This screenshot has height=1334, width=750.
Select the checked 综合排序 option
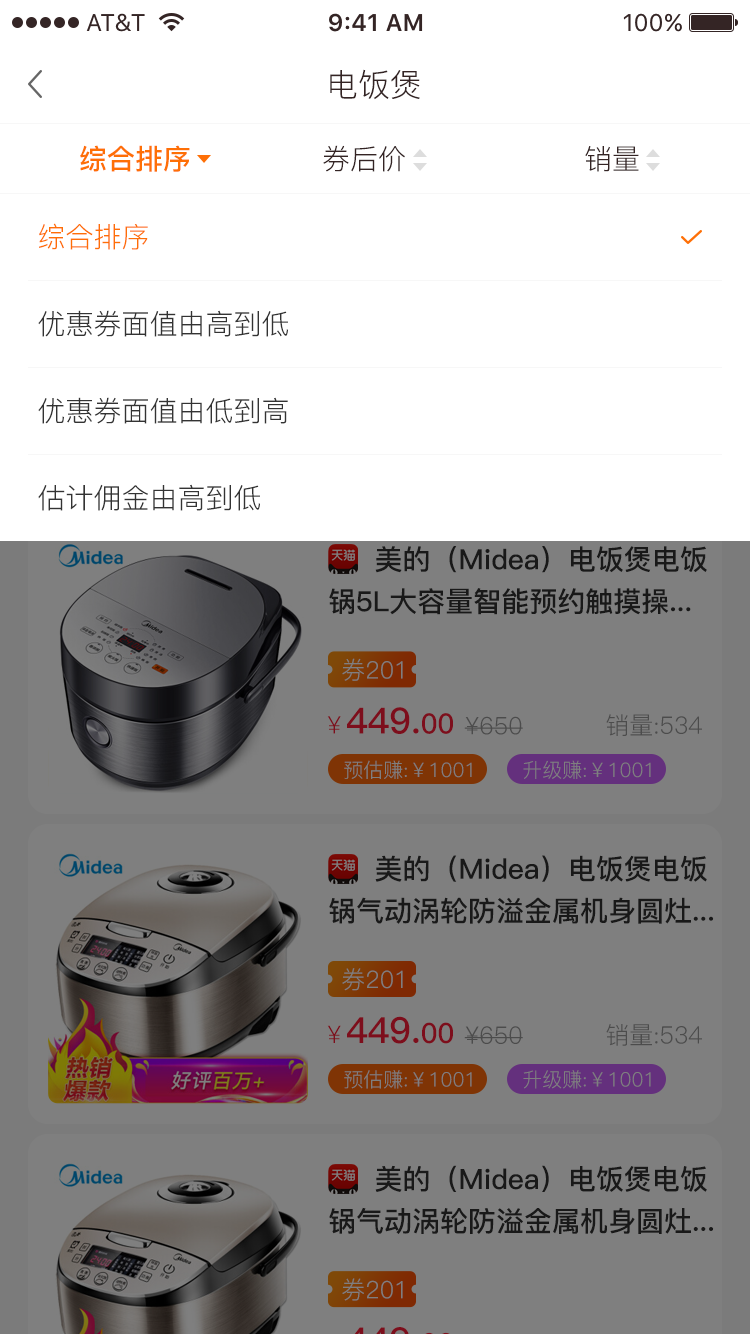point(374,237)
